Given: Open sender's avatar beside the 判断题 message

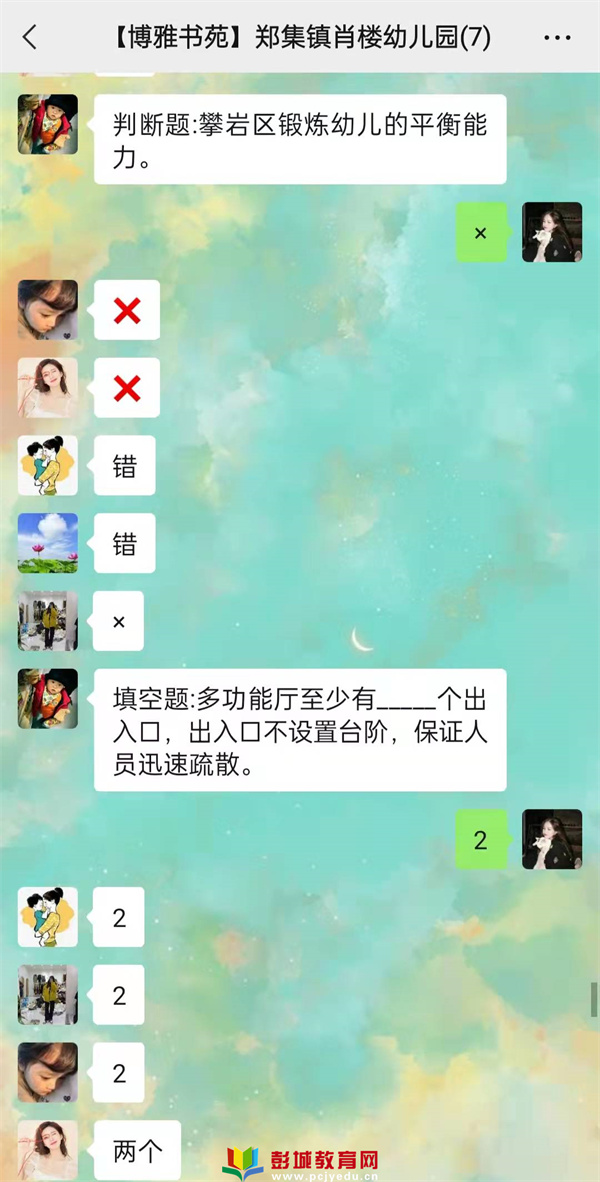Looking at the screenshot, I should (47, 124).
